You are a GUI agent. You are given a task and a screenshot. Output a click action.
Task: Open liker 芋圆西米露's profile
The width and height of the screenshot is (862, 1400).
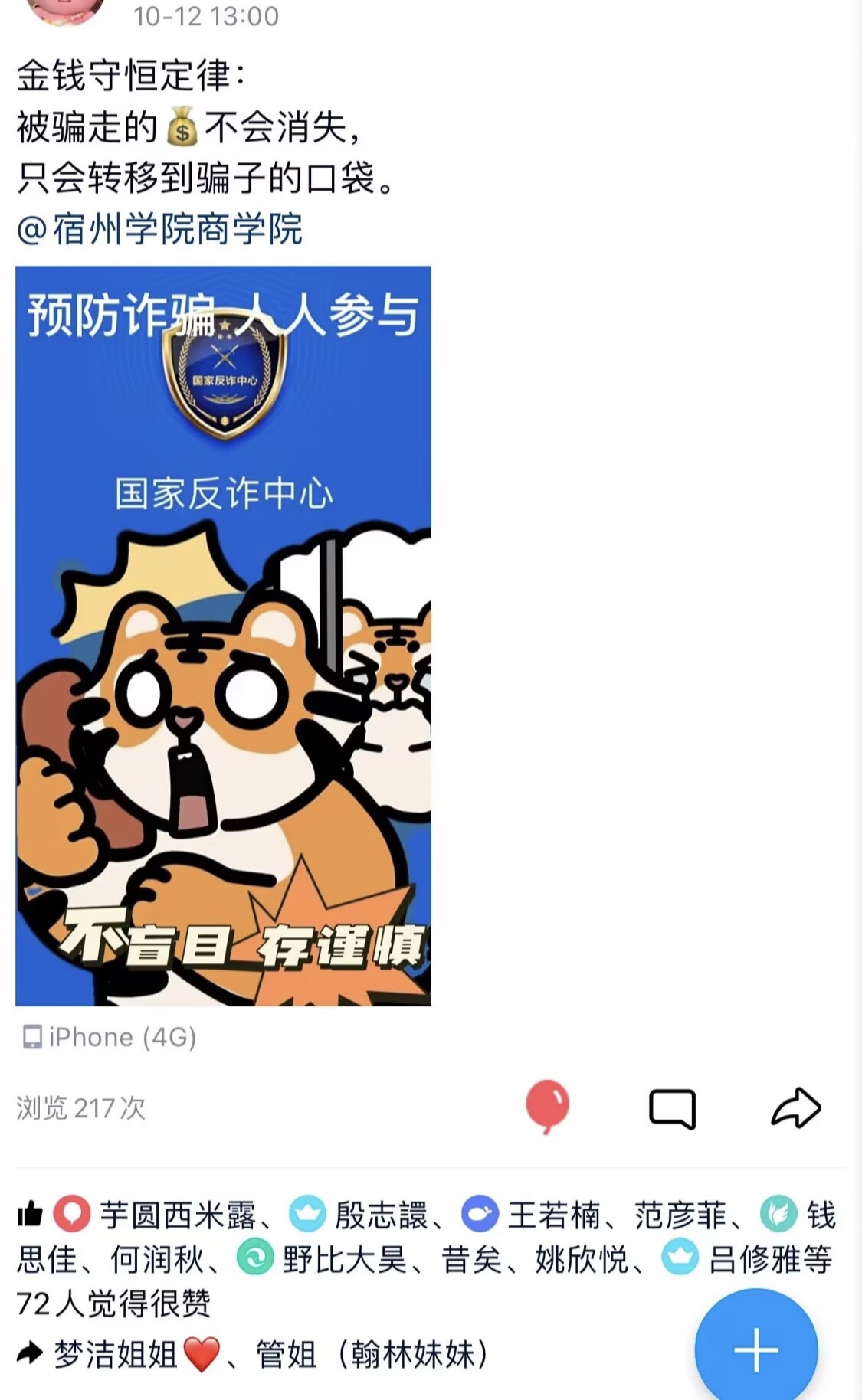[x=176, y=1215]
